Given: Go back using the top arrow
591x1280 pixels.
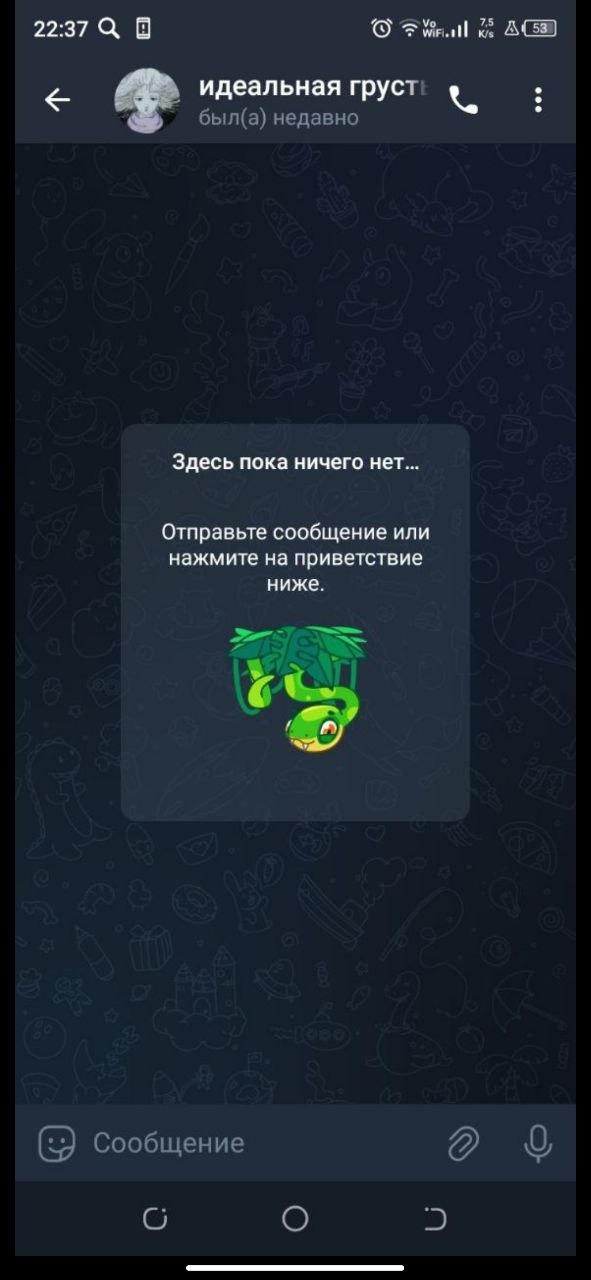Looking at the screenshot, I should click(57, 100).
